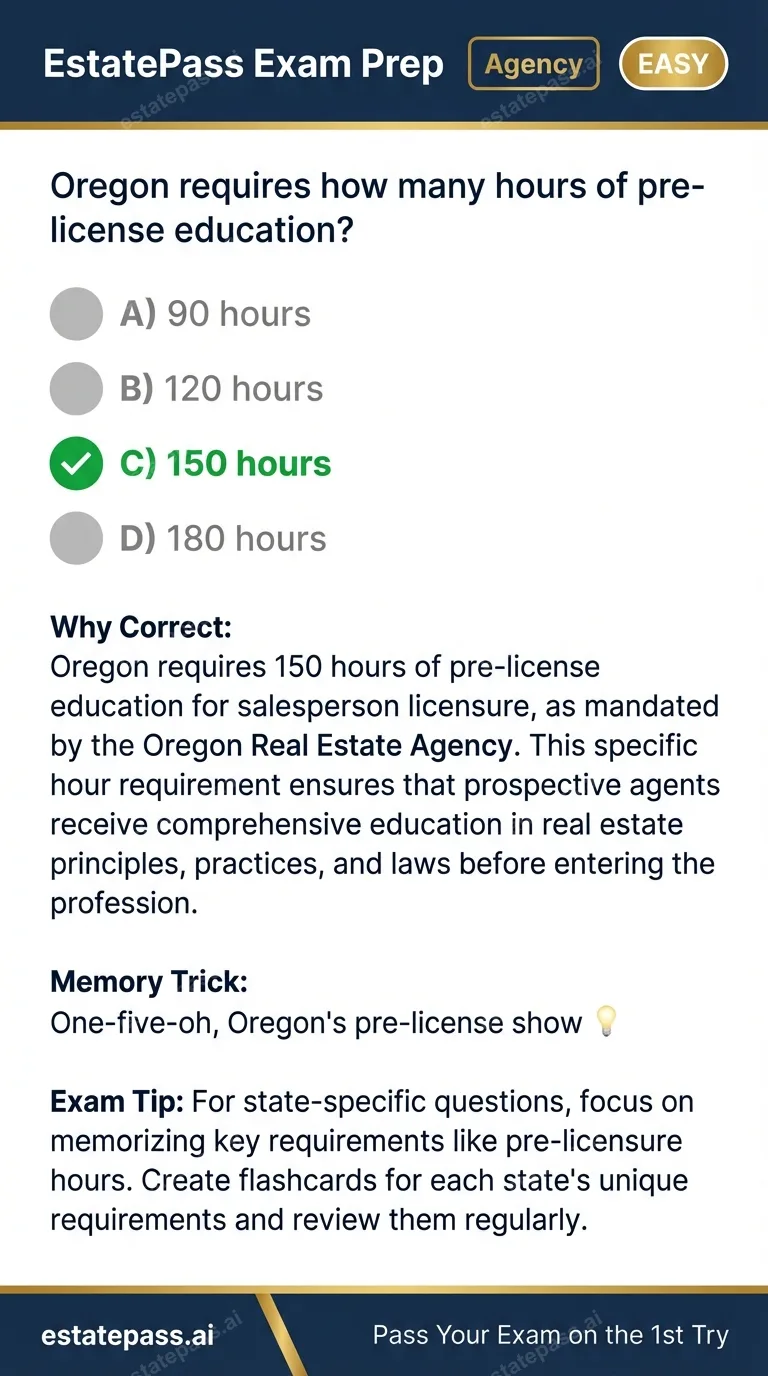Click the Pass Your Exam tagline text
The image size is (768, 1376).
pyautogui.click(x=551, y=1335)
